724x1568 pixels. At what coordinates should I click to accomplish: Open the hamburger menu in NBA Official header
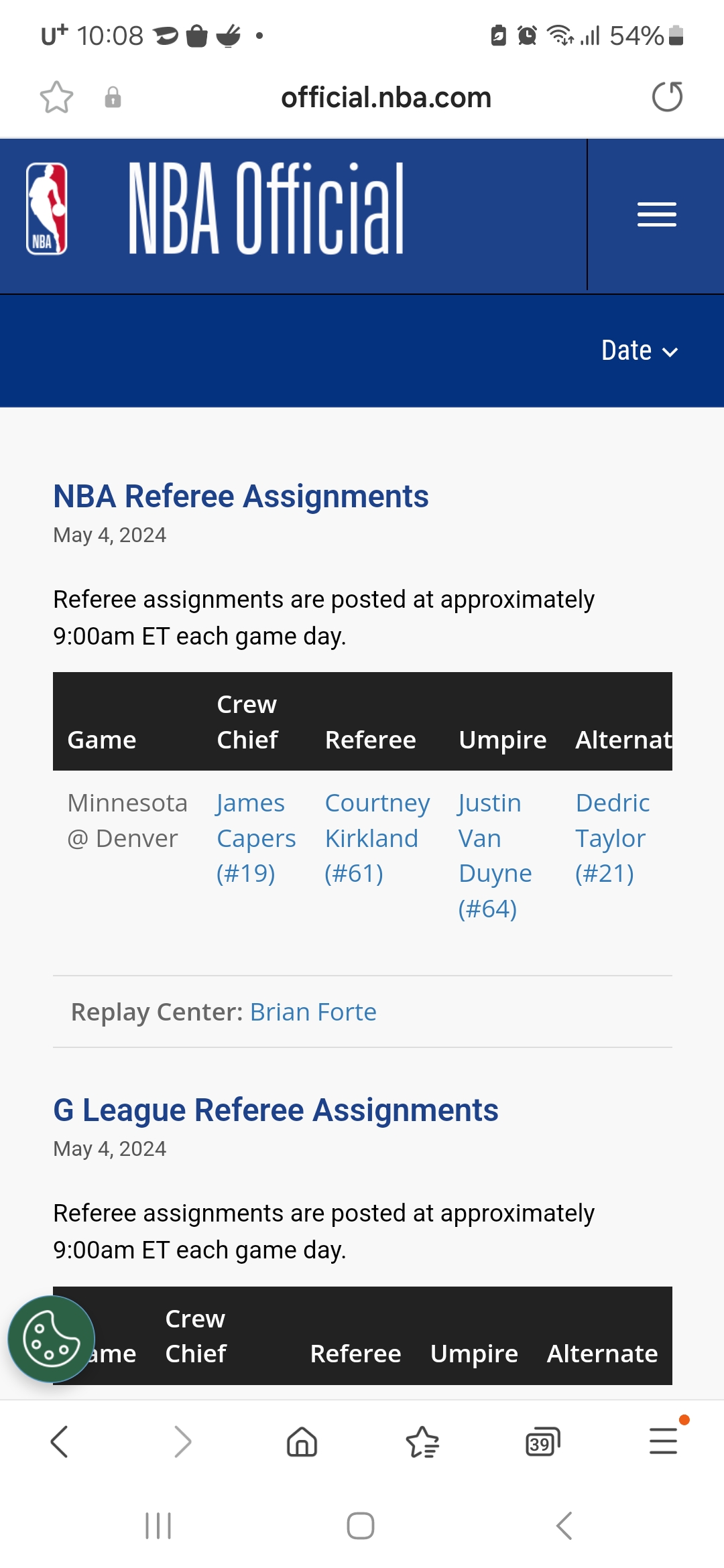coord(656,214)
